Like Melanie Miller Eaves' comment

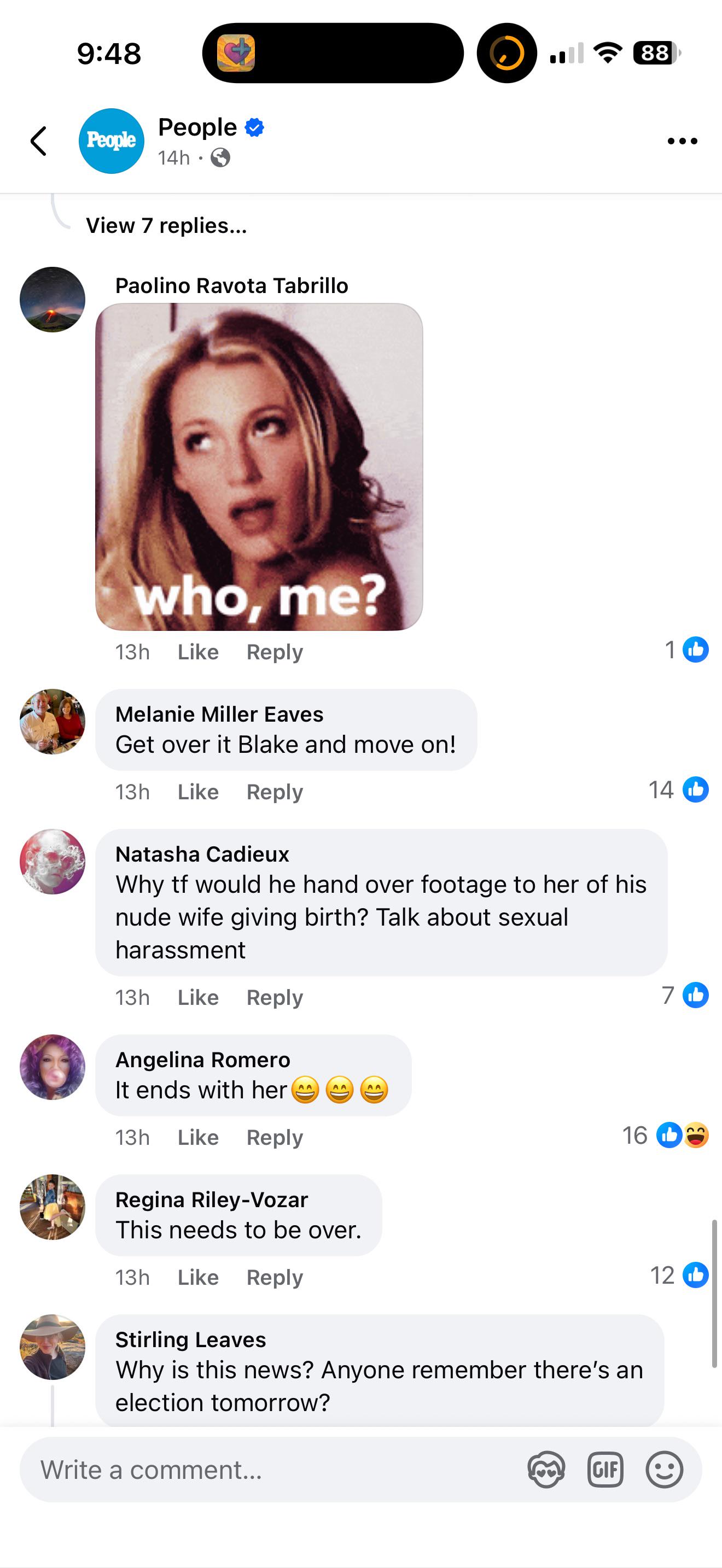(198, 792)
